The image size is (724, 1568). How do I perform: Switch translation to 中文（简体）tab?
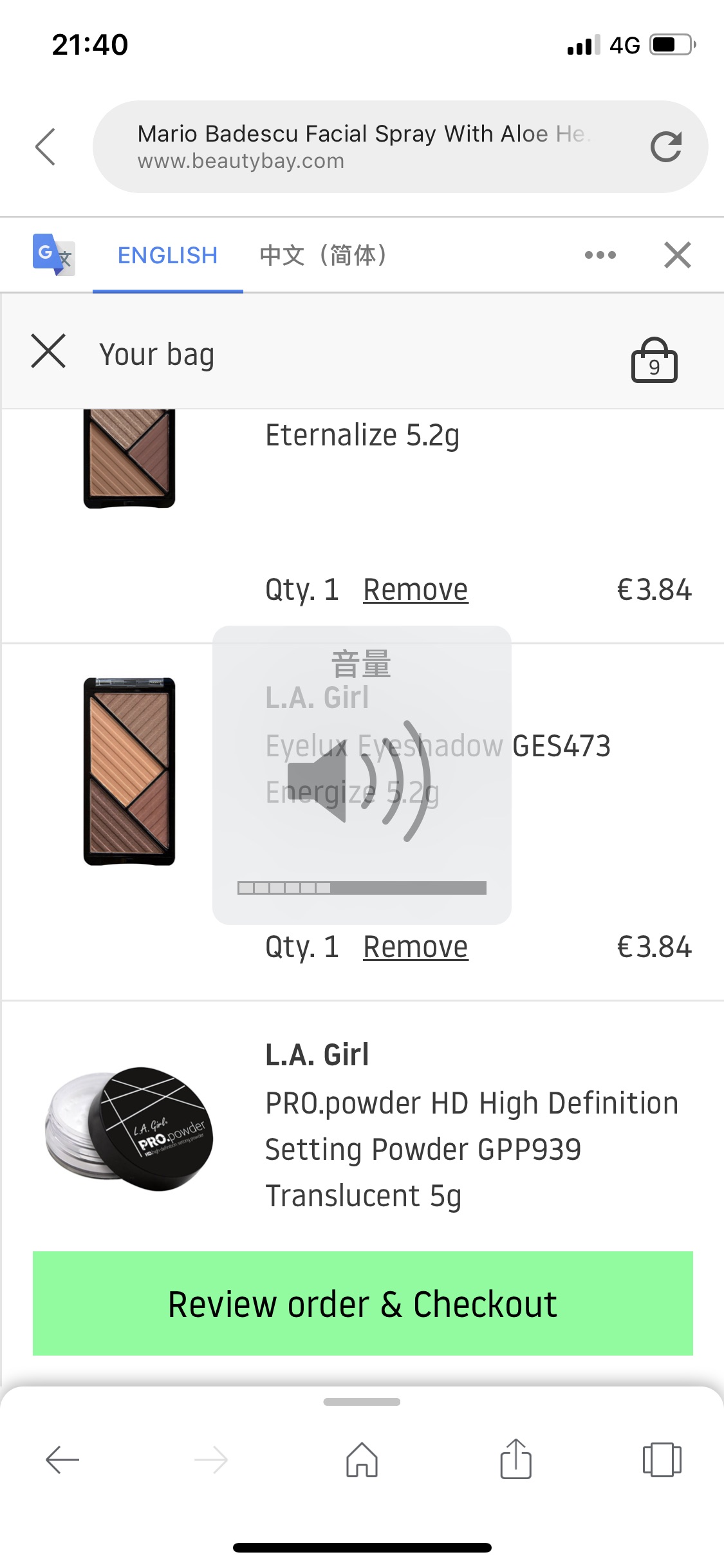point(323,256)
